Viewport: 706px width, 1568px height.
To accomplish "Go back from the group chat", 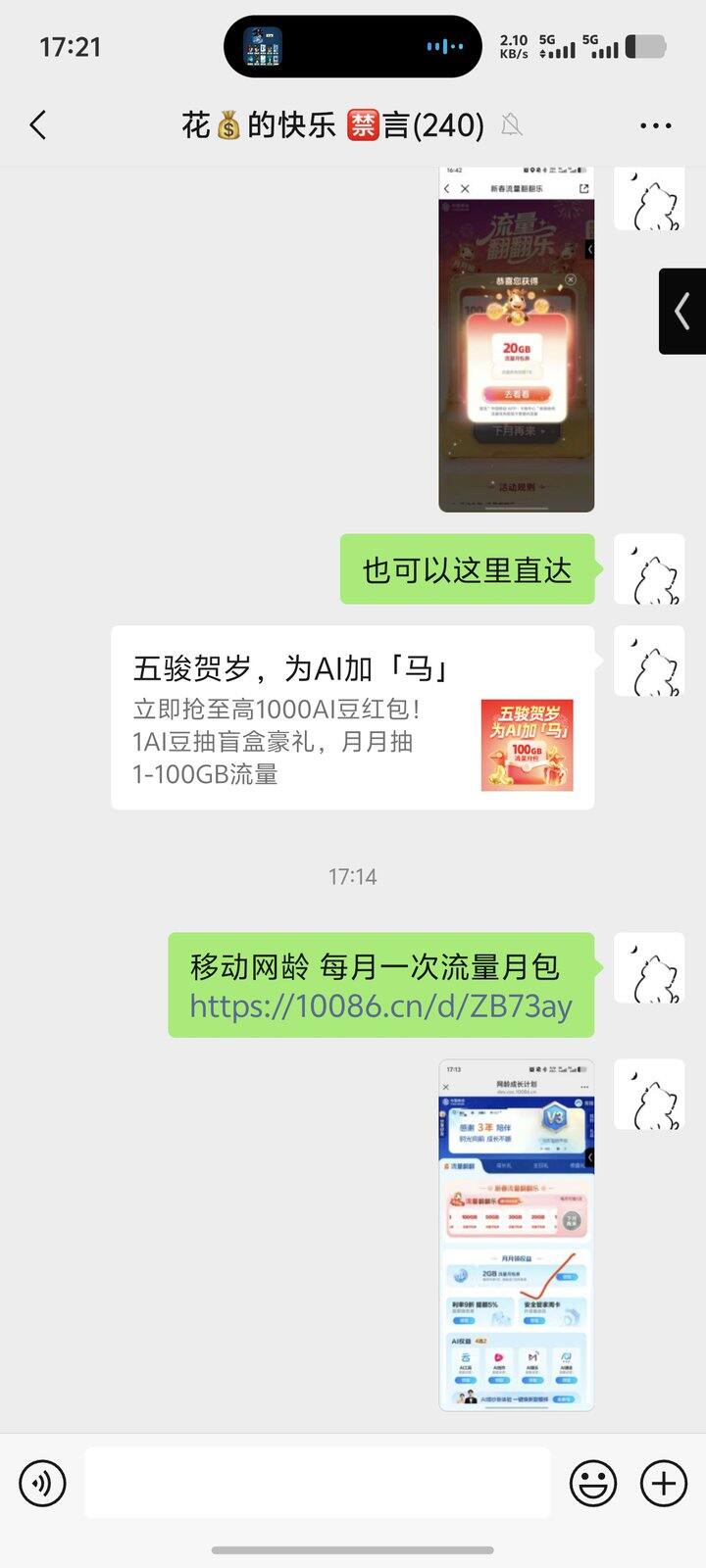I will tap(38, 125).
